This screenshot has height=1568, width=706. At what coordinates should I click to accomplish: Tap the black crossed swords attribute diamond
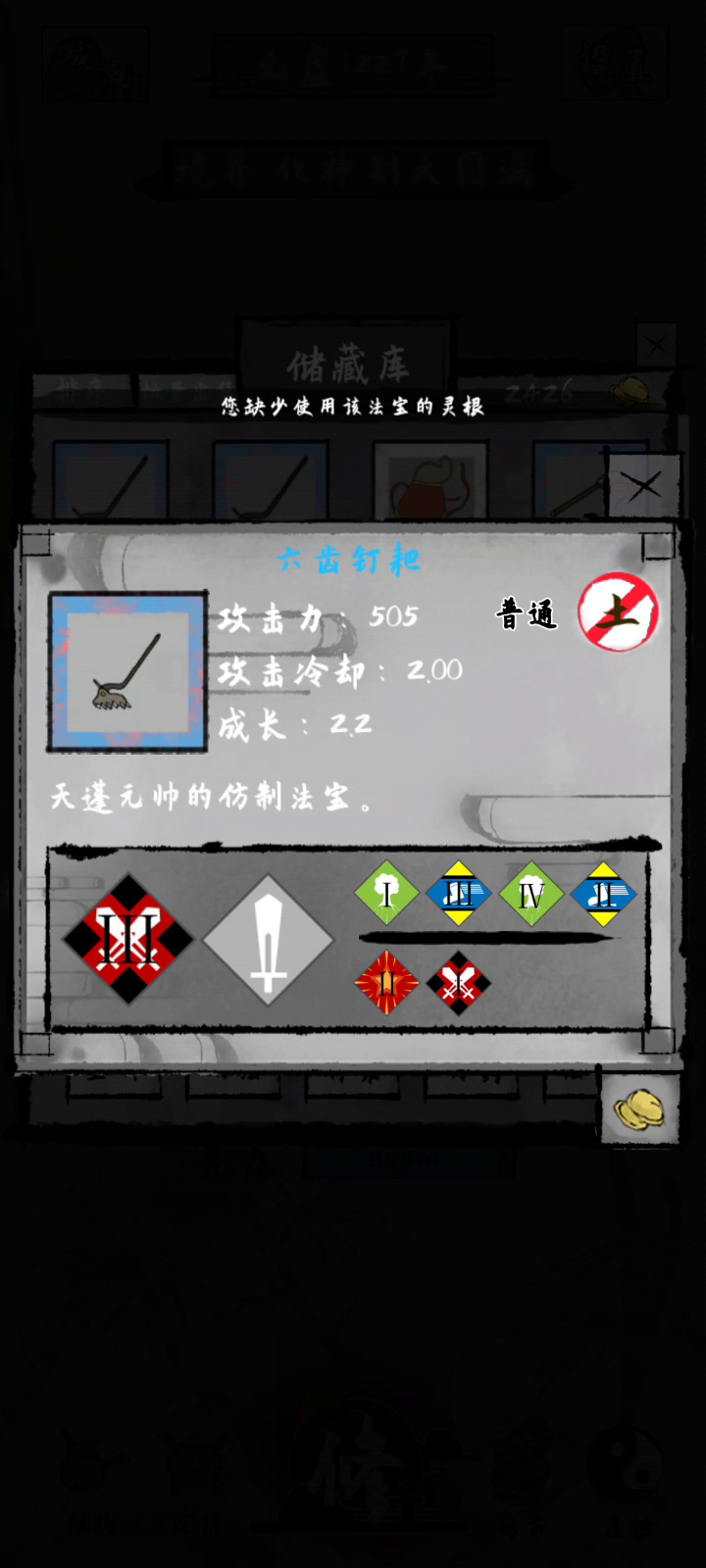[458, 982]
